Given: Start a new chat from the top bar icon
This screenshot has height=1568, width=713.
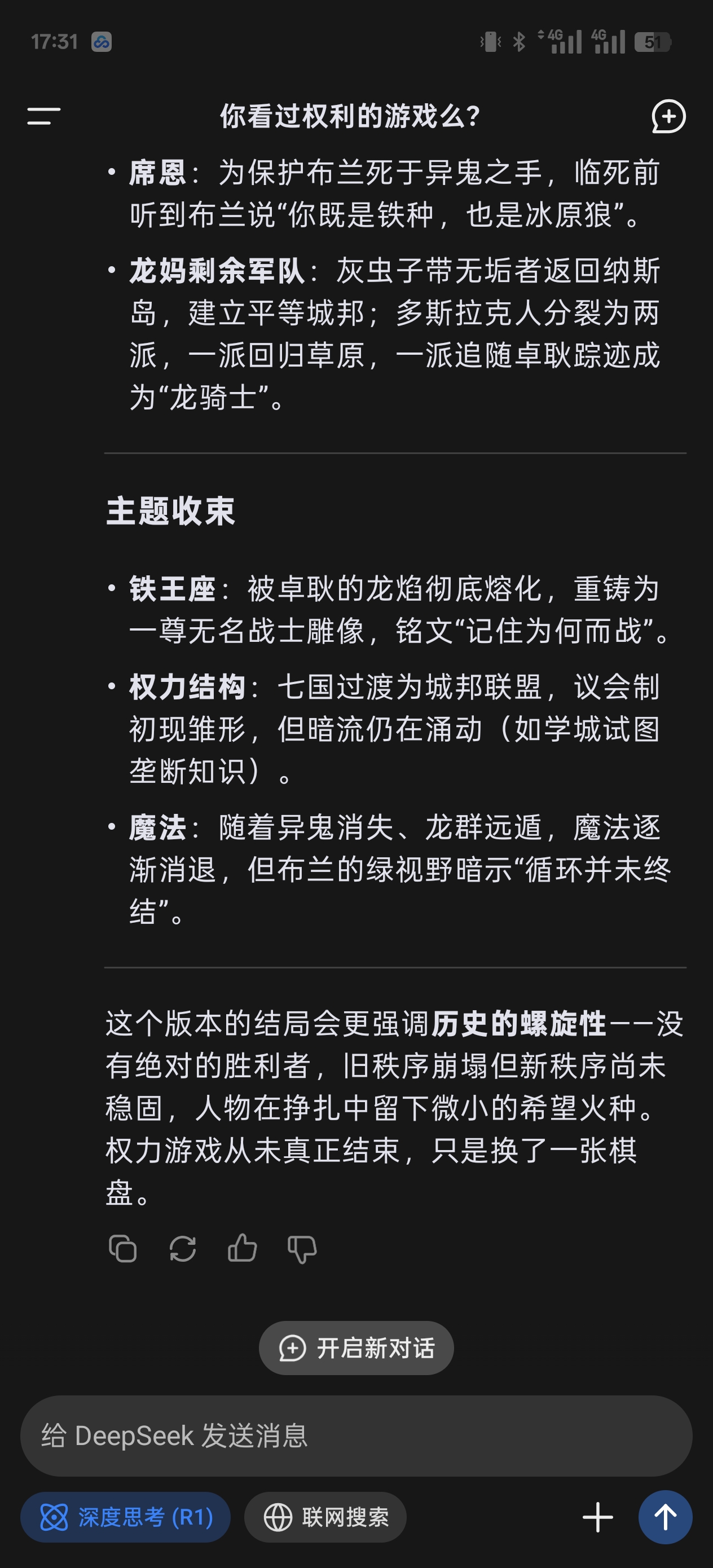Looking at the screenshot, I should click(668, 116).
